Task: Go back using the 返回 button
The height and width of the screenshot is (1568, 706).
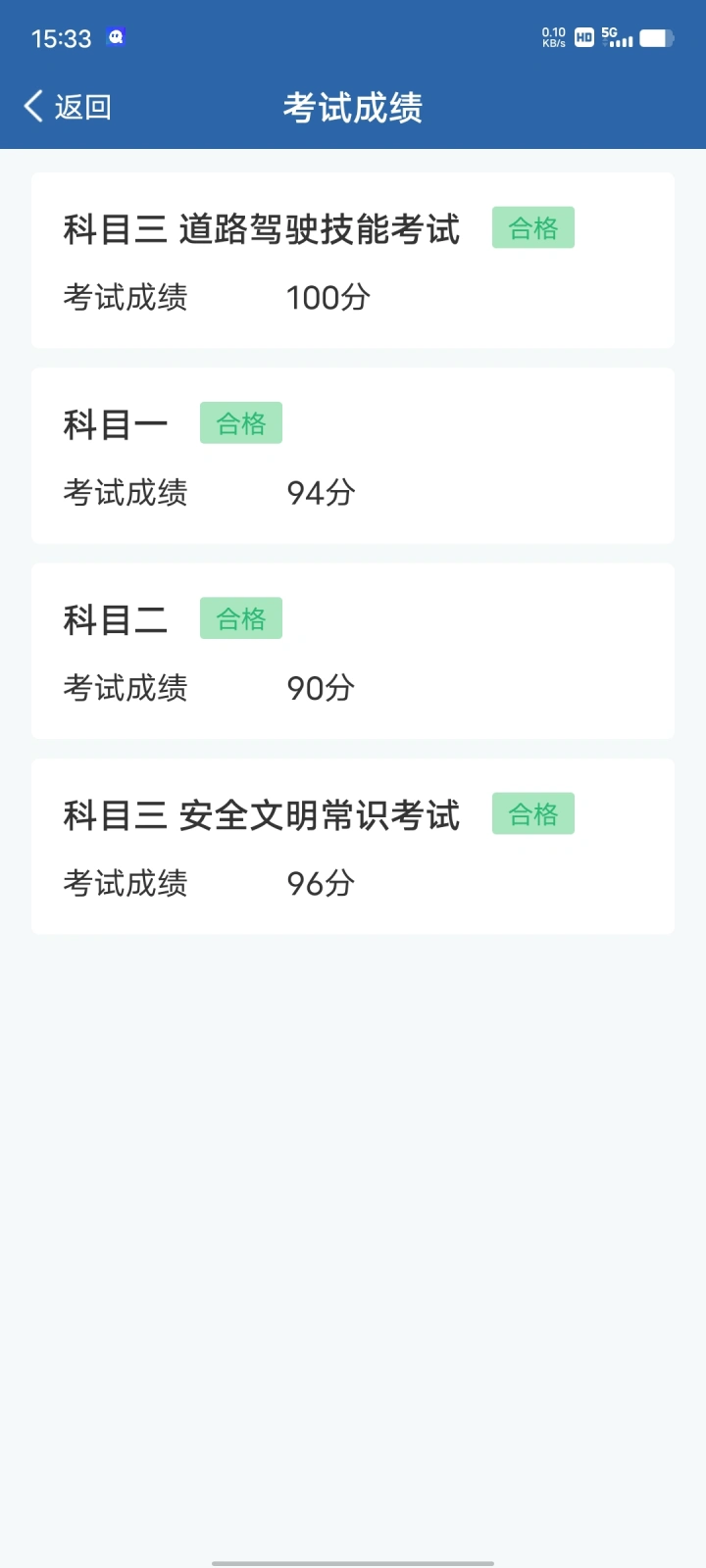Action: click(x=68, y=107)
